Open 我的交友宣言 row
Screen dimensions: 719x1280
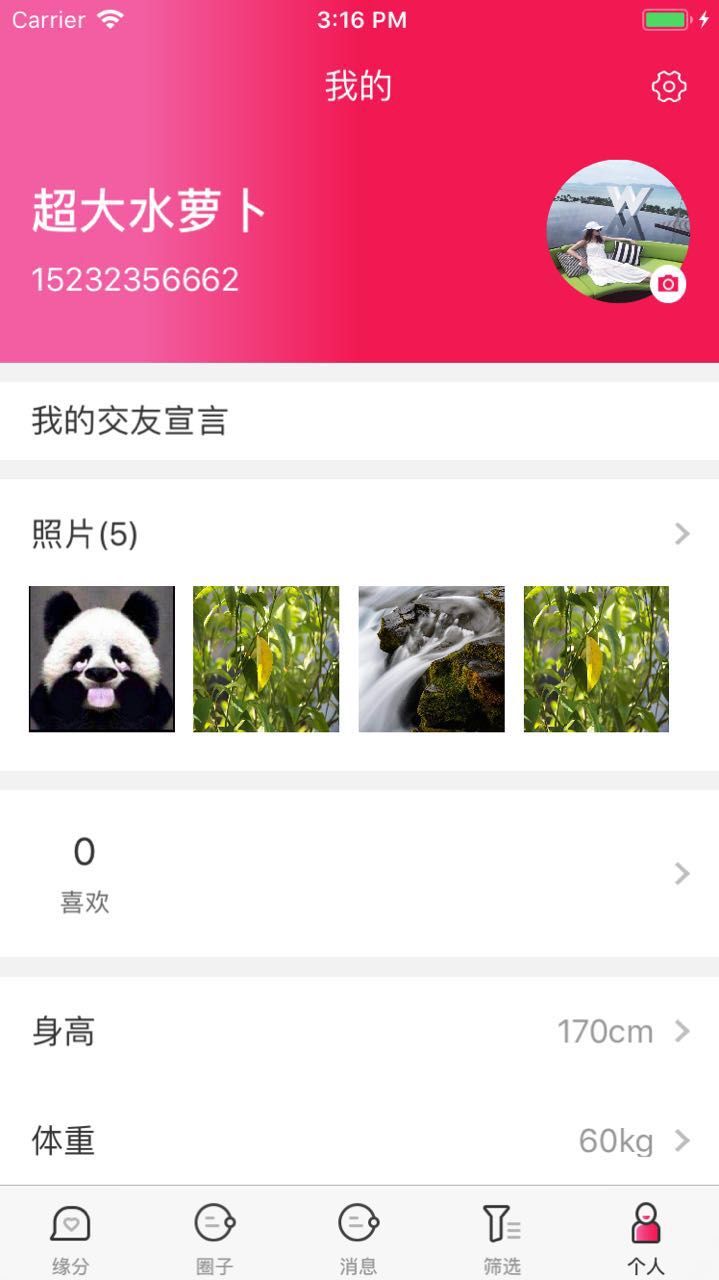359,421
